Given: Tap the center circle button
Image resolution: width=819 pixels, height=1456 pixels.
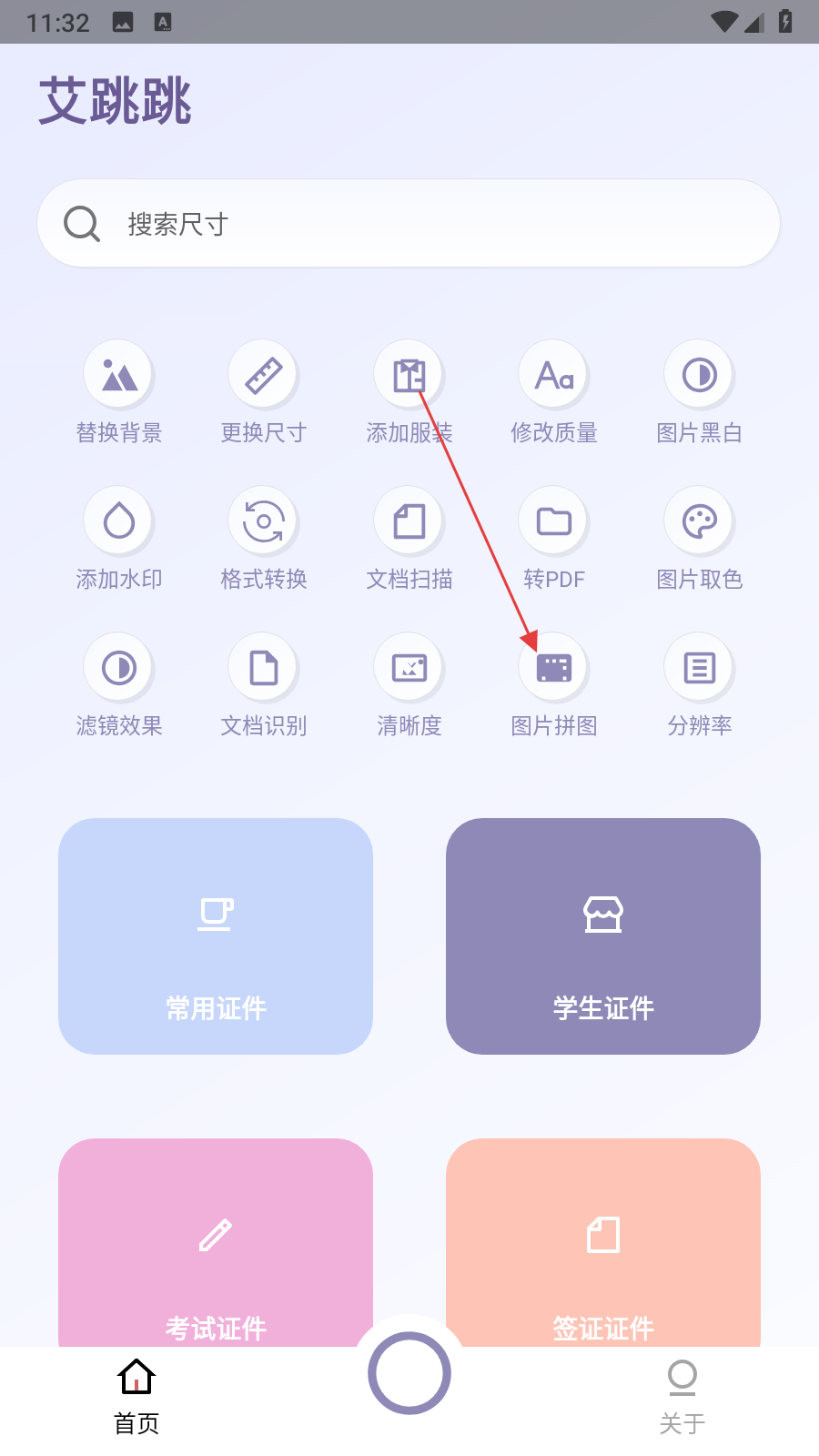Looking at the screenshot, I should tap(409, 1373).
